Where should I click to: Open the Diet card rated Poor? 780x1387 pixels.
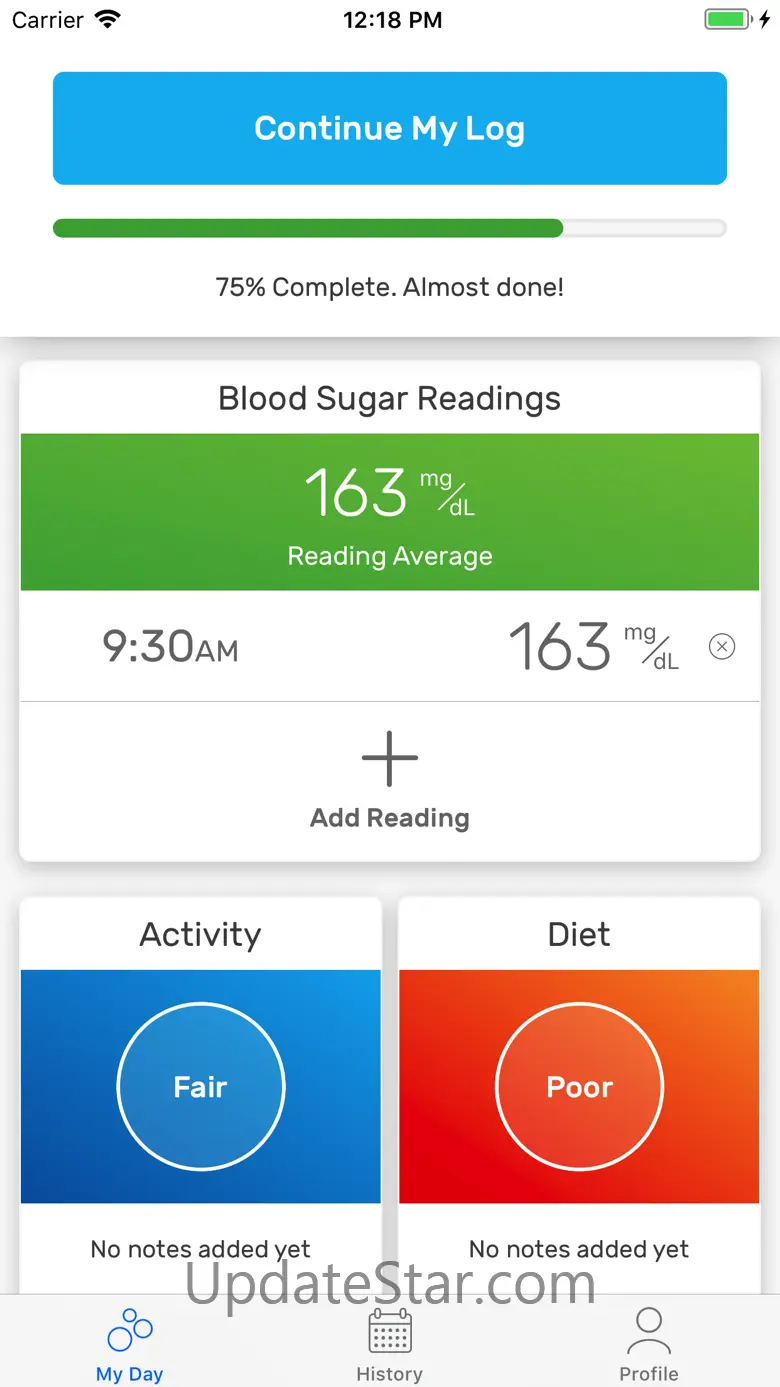[x=579, y=1086]
